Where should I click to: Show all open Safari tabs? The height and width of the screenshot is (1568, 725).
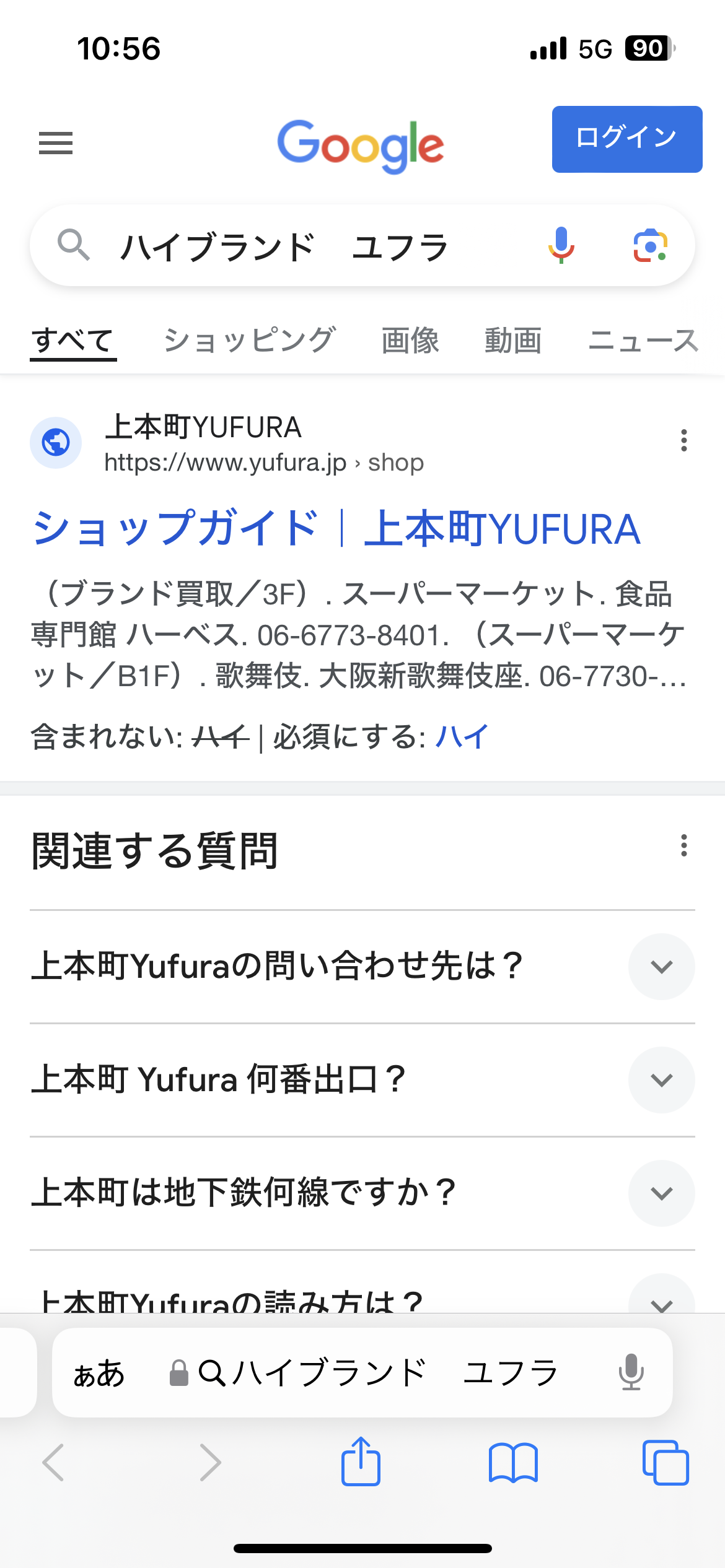tap(666, 1463)
